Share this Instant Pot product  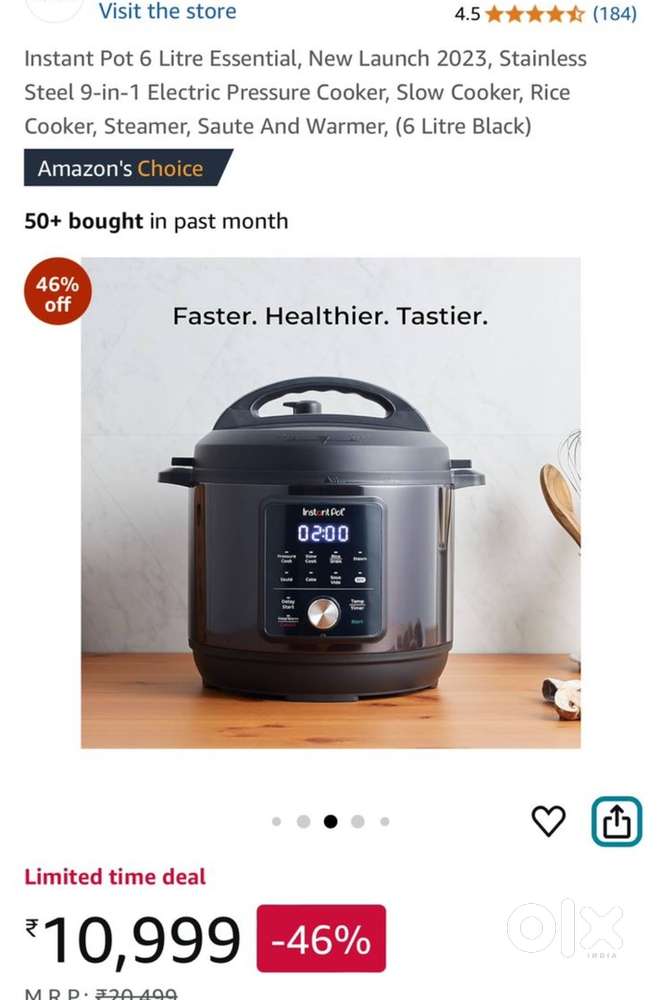[617, 821]
